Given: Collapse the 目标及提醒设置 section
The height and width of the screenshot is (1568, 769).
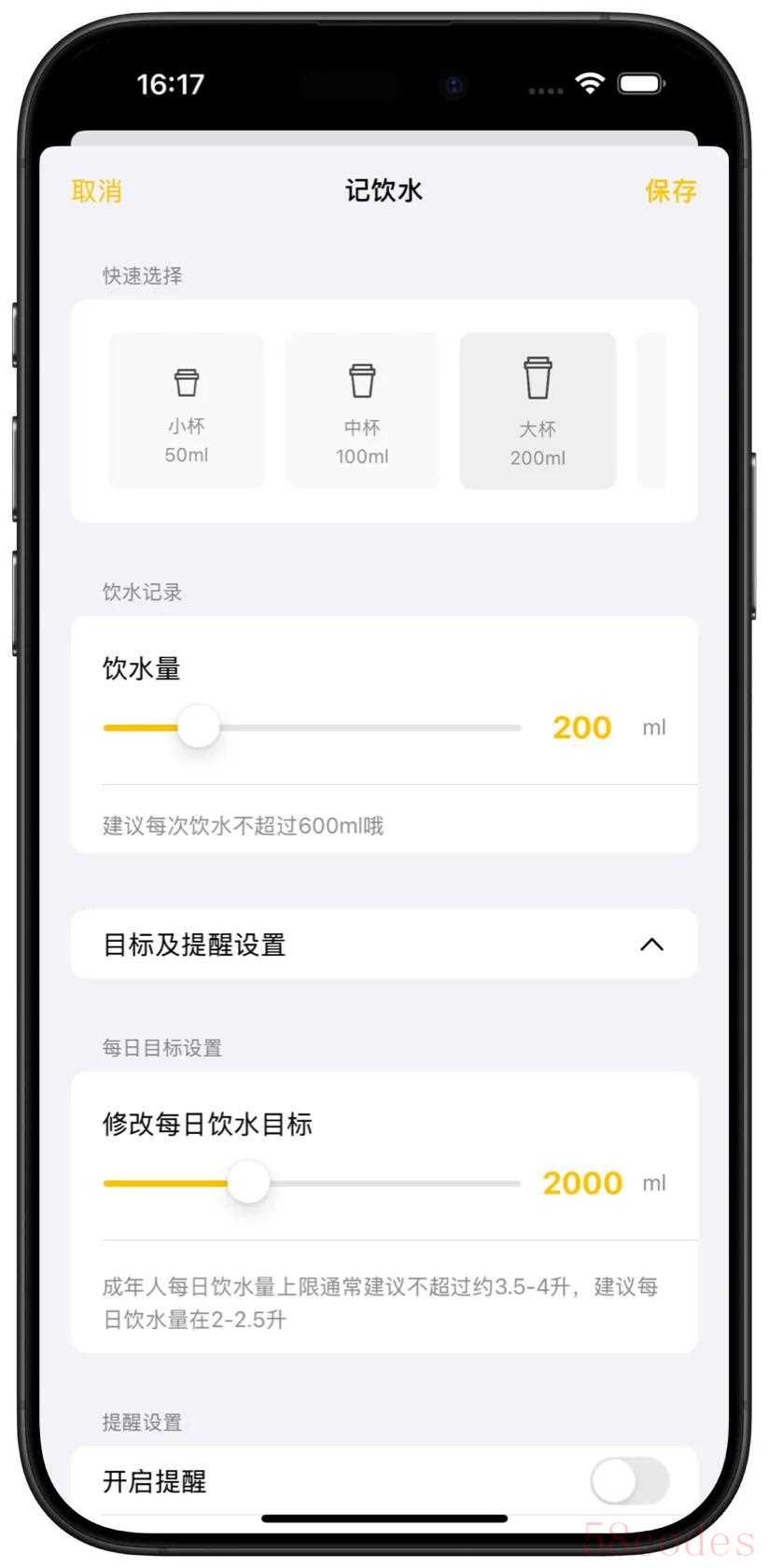Looking at the screenshot, I should (x=651, y=945).
